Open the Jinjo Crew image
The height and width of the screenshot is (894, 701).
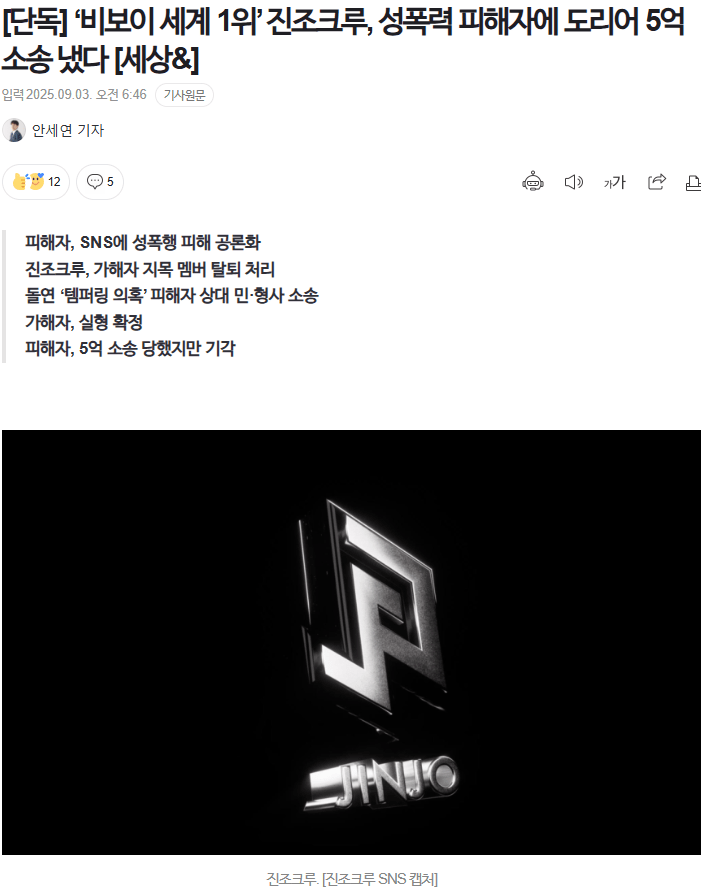click(351, 641)
